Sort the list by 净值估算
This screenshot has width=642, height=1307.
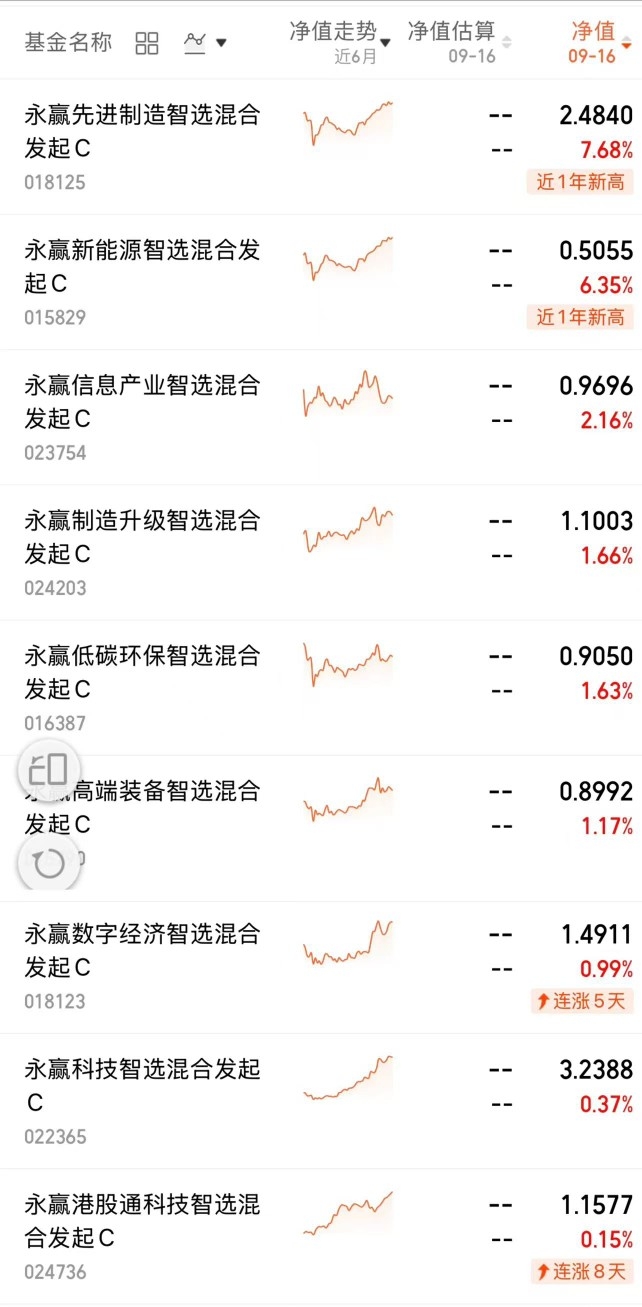click(459, 43)
